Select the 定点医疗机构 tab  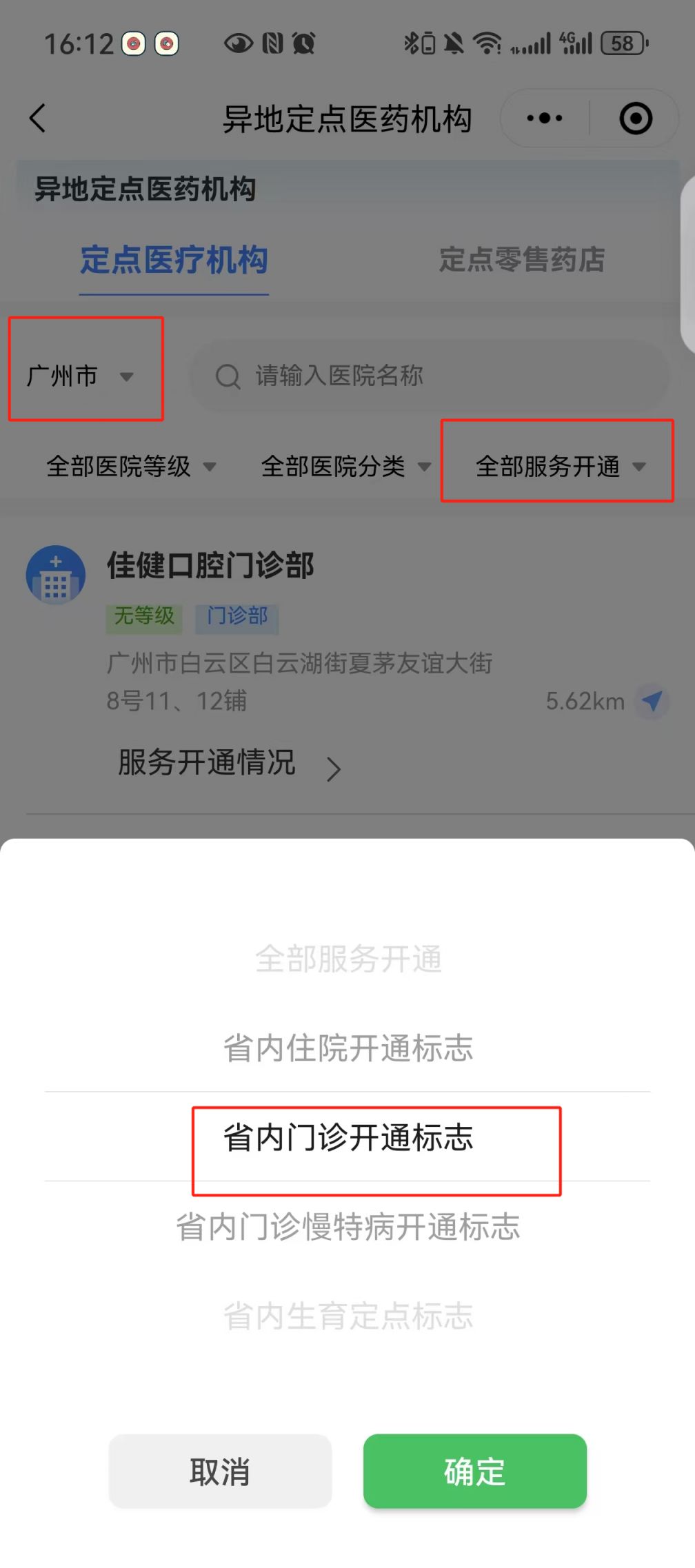pos(174,261)
